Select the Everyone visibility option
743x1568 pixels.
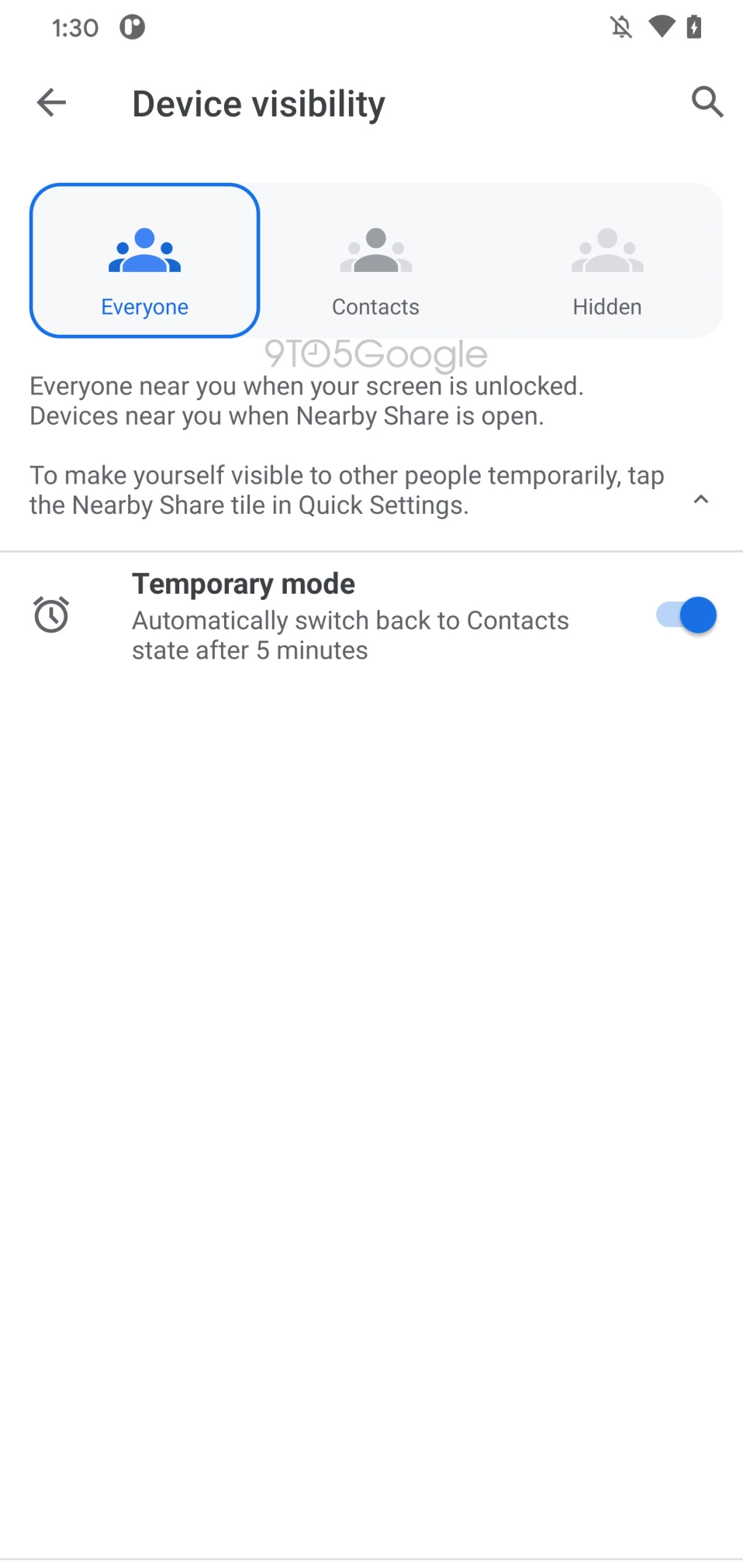[144, 260]
